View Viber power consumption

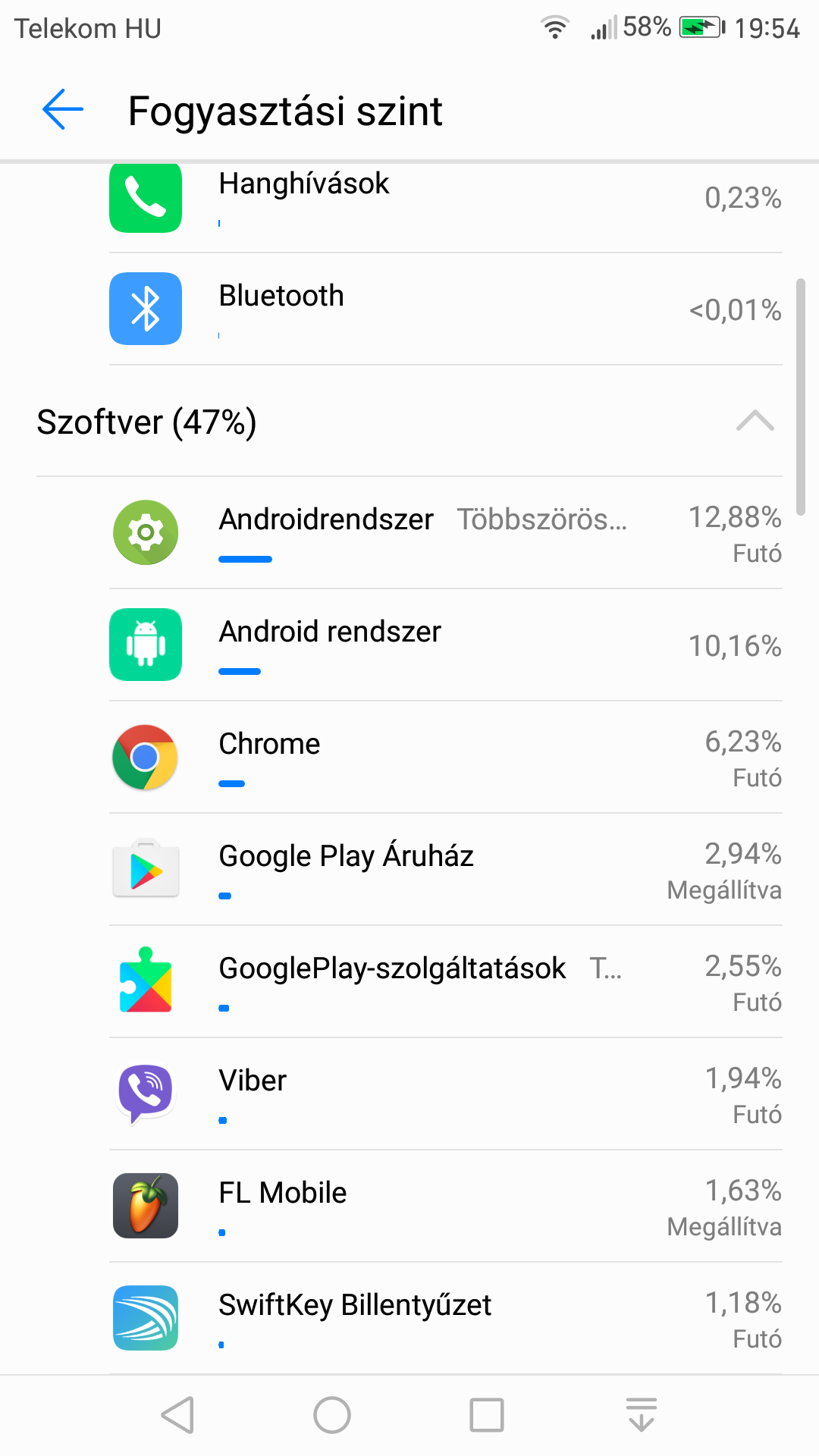446,1094
